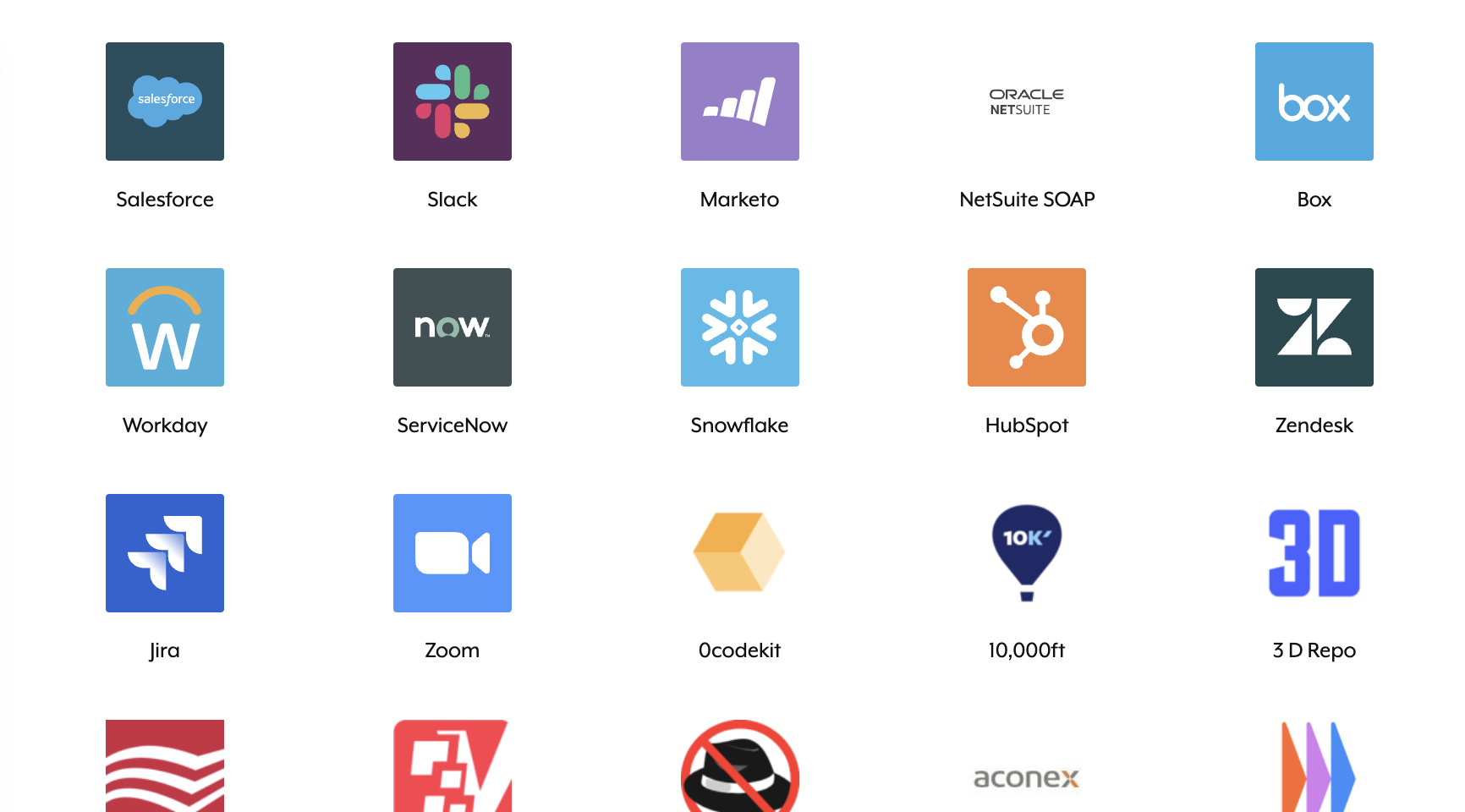
Task: Select the Slack app tile
Action: click(453, 101)
